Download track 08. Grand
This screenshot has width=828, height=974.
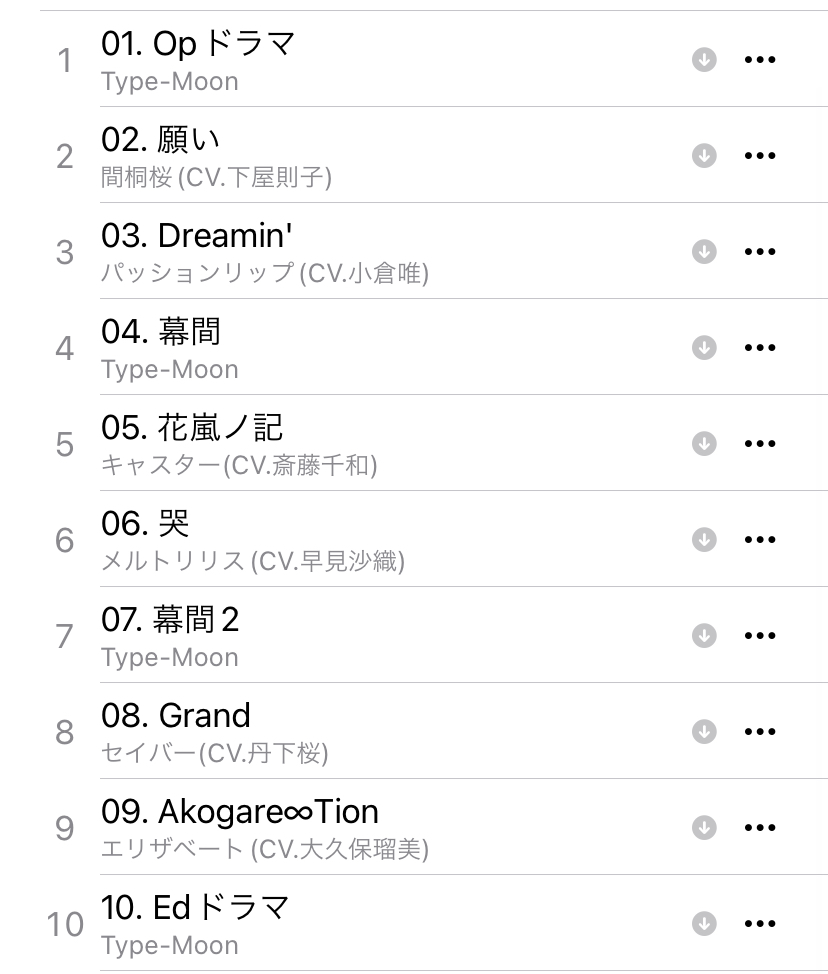coord(704,732)
